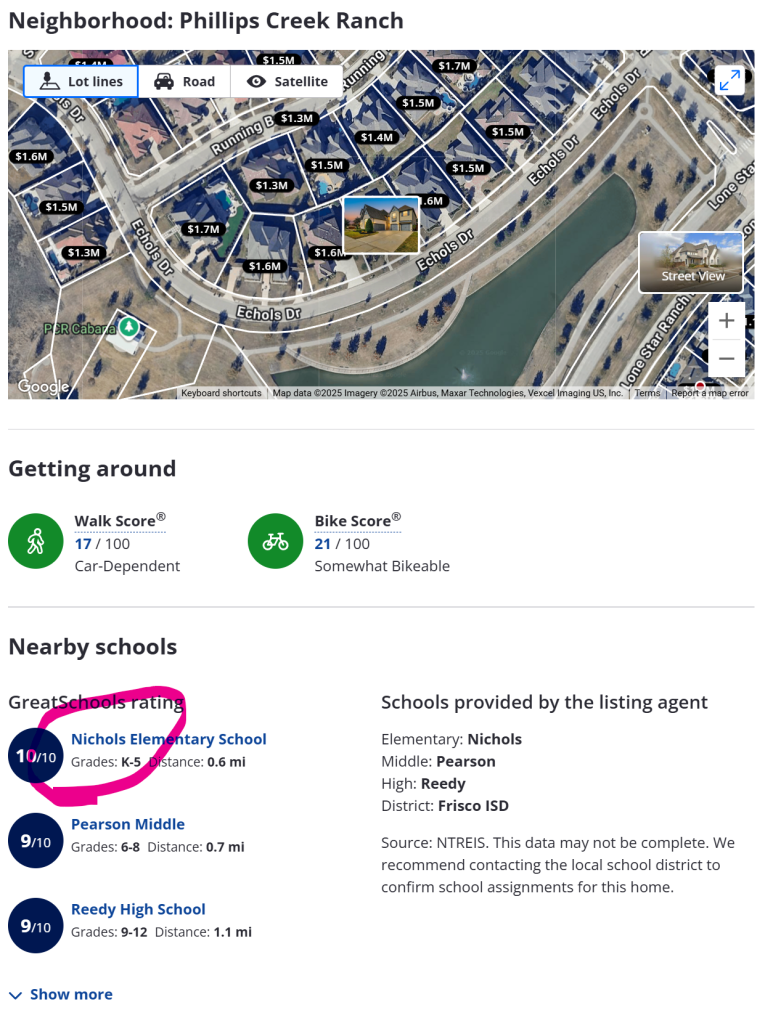Report a map error

click(x=709, y=393)
